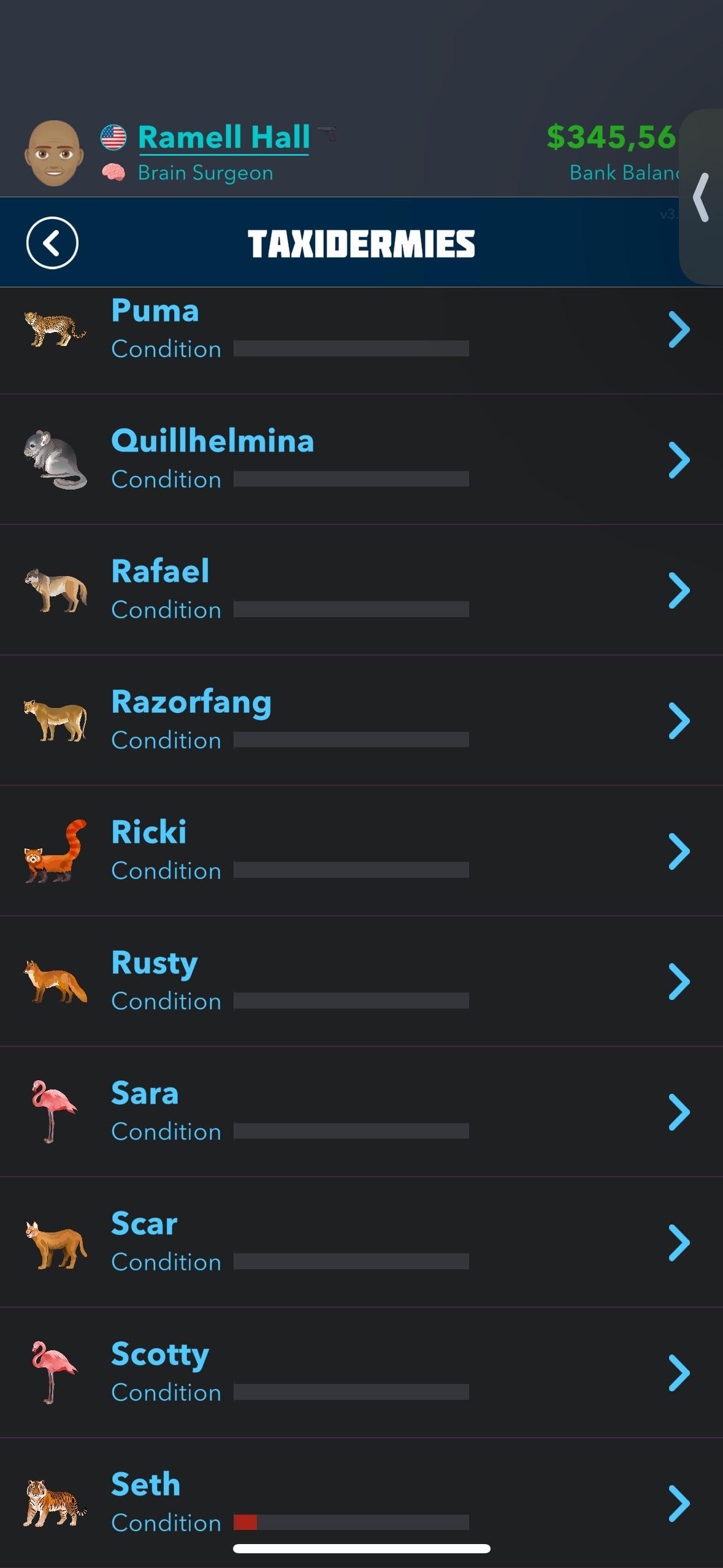Viewport: 723px width, 1568px height.
Task: Click the cougar icon next to Scar
Action: coord(54,1243)
